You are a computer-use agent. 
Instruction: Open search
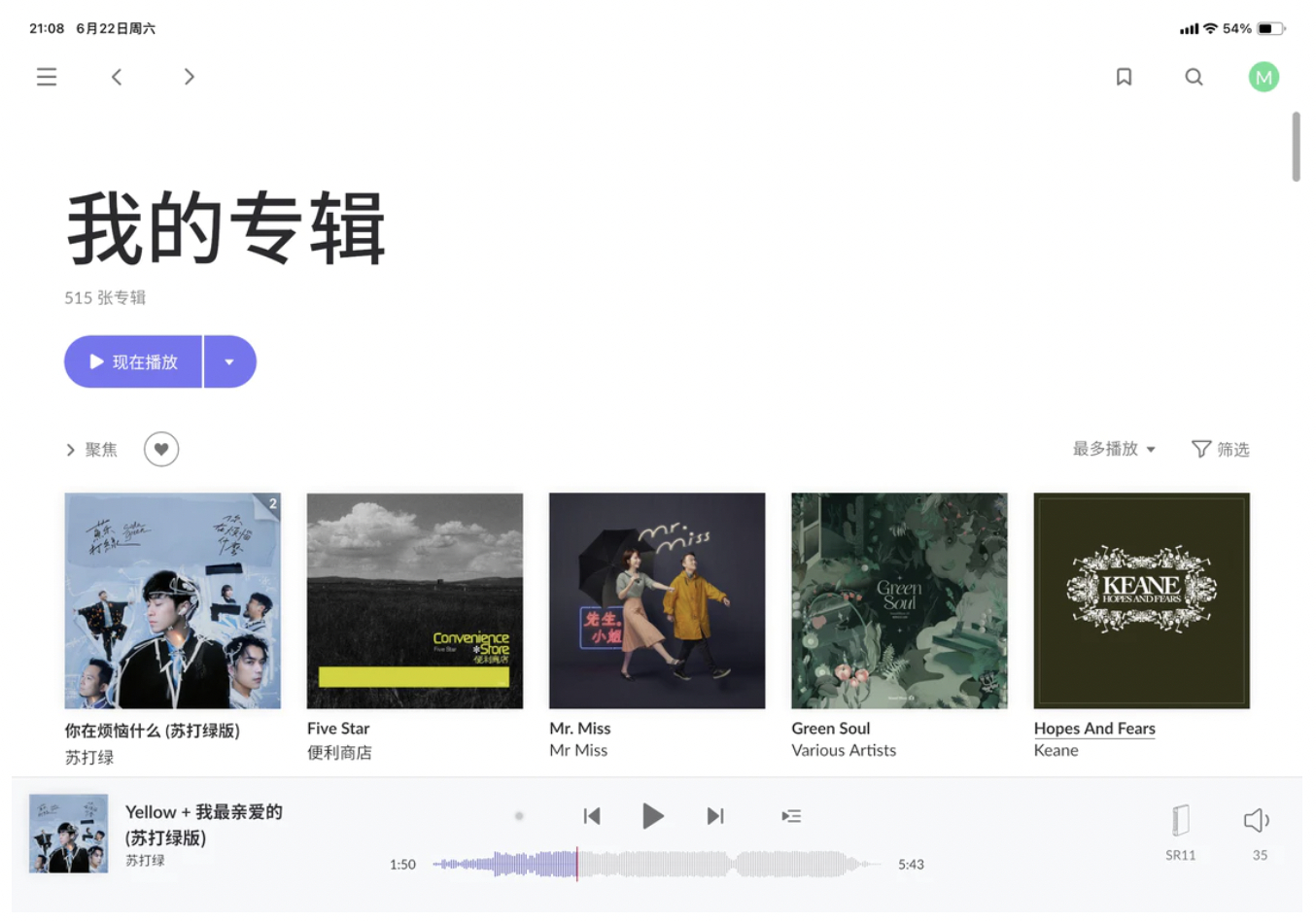point(1194,77)
